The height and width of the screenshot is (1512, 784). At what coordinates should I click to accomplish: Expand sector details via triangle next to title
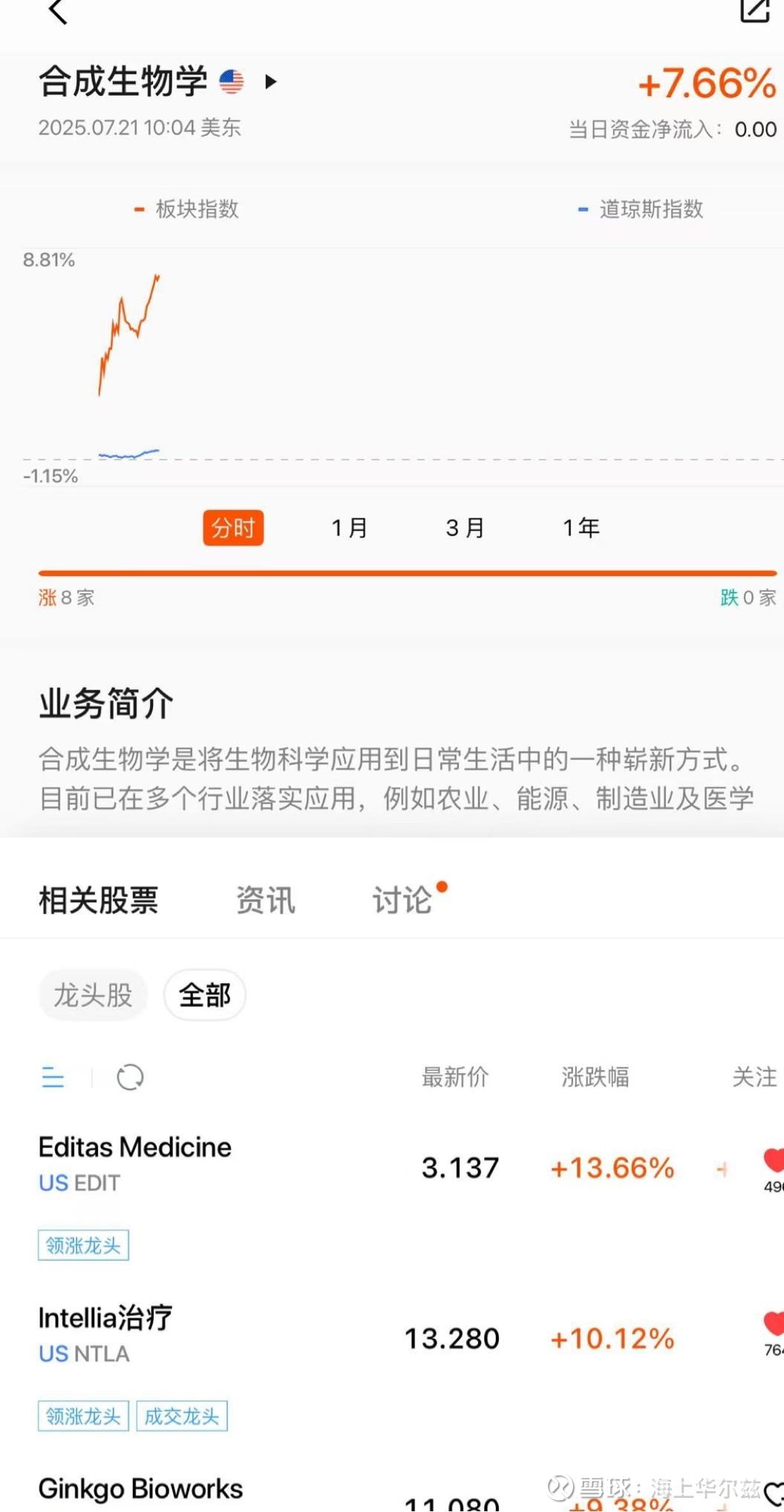271,82
